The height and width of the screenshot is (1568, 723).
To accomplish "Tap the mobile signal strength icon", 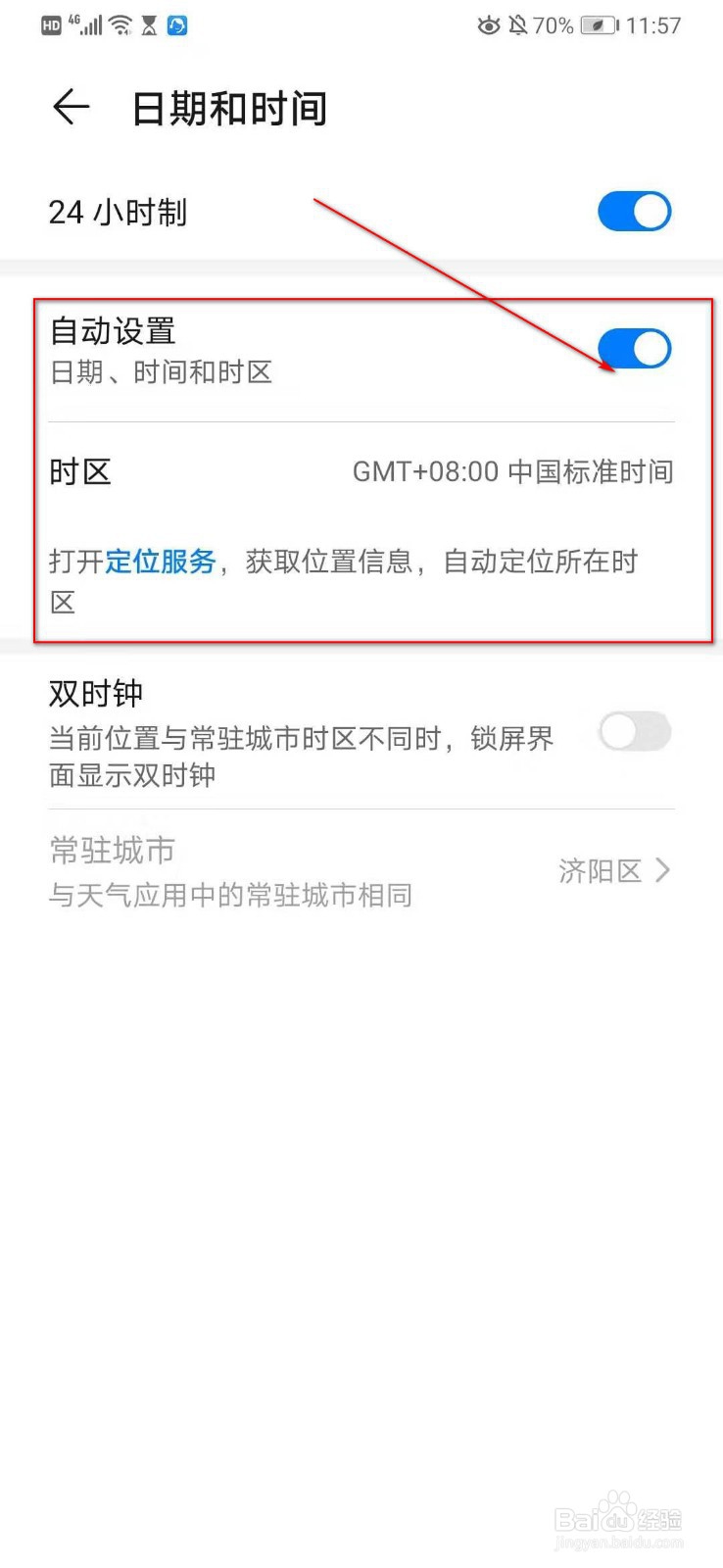I will 91,24.
